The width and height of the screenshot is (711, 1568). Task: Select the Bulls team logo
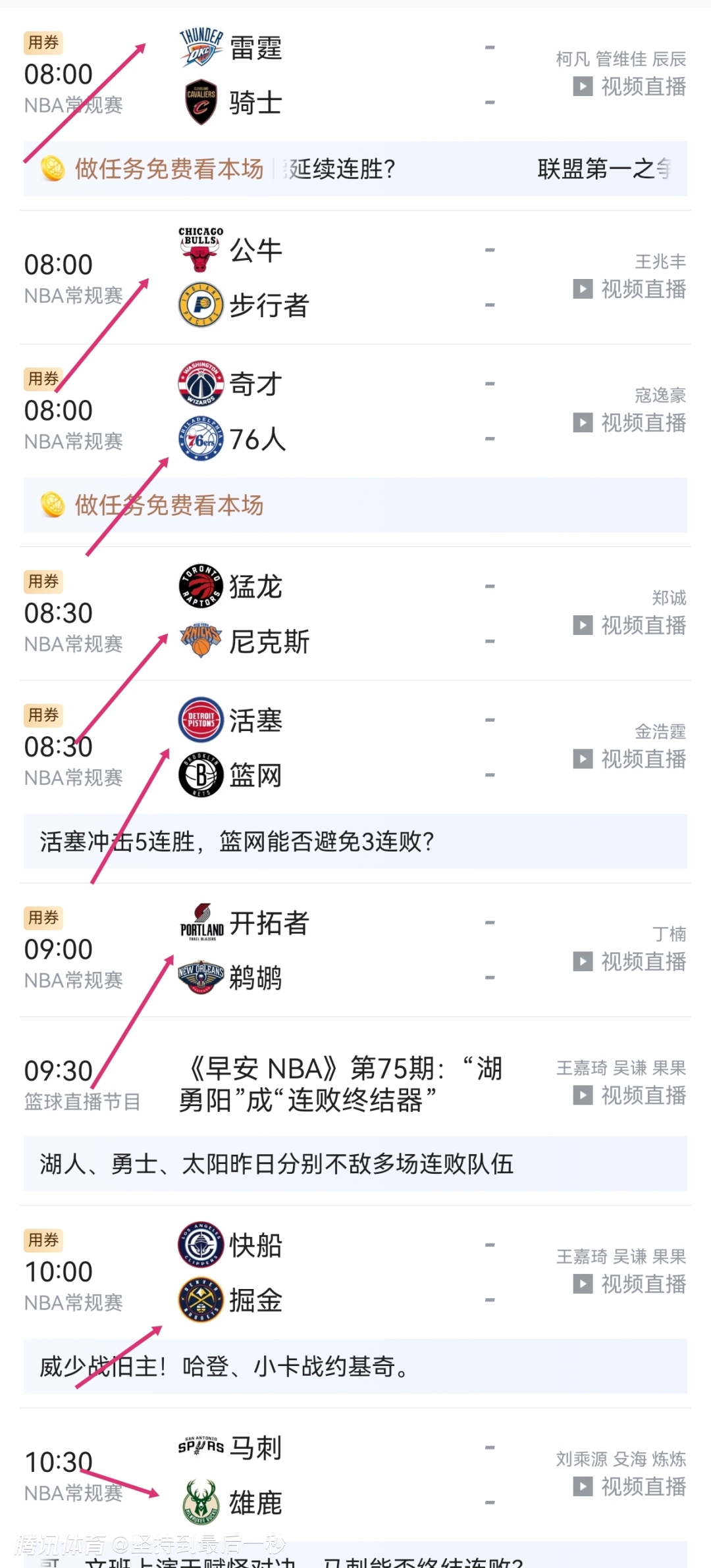pyautogui.click(x=199, y=249)
